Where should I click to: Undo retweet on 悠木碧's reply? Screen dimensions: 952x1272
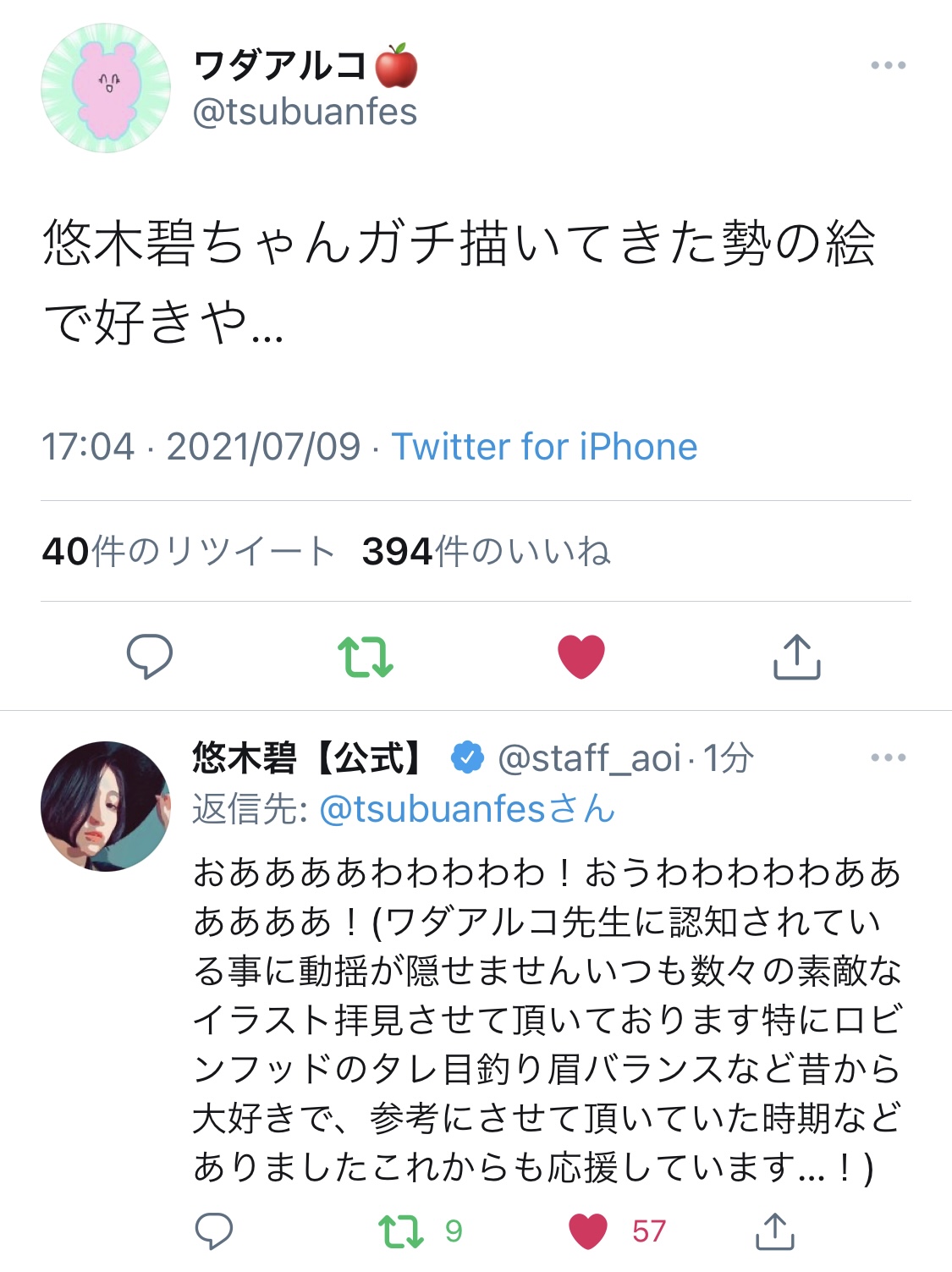[400, 1231]
